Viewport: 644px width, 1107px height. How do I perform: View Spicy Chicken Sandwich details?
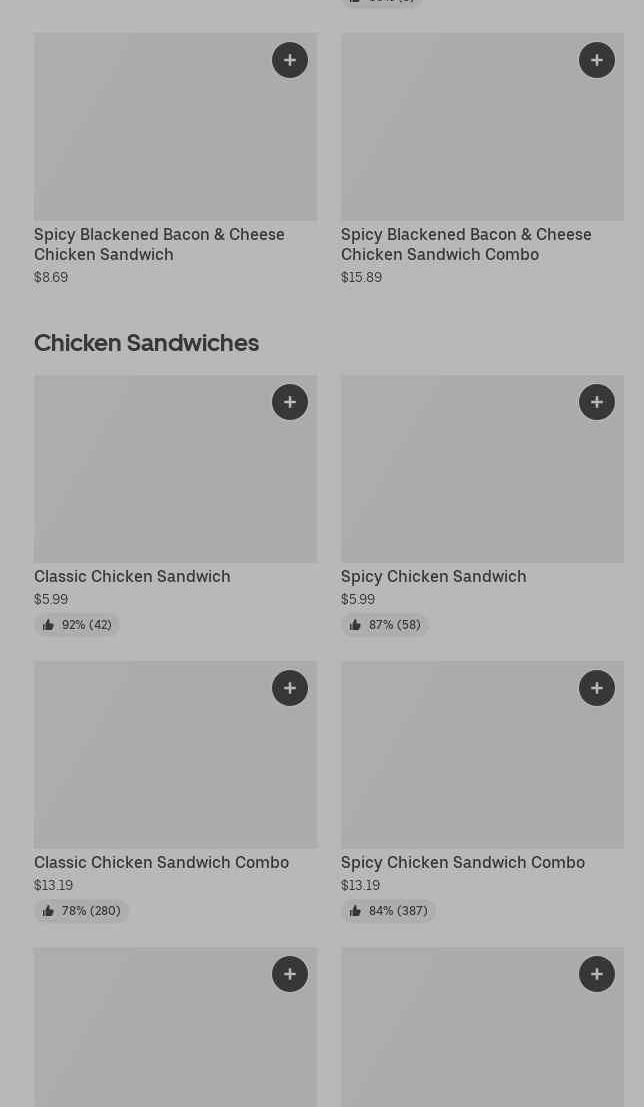[433, 576]
